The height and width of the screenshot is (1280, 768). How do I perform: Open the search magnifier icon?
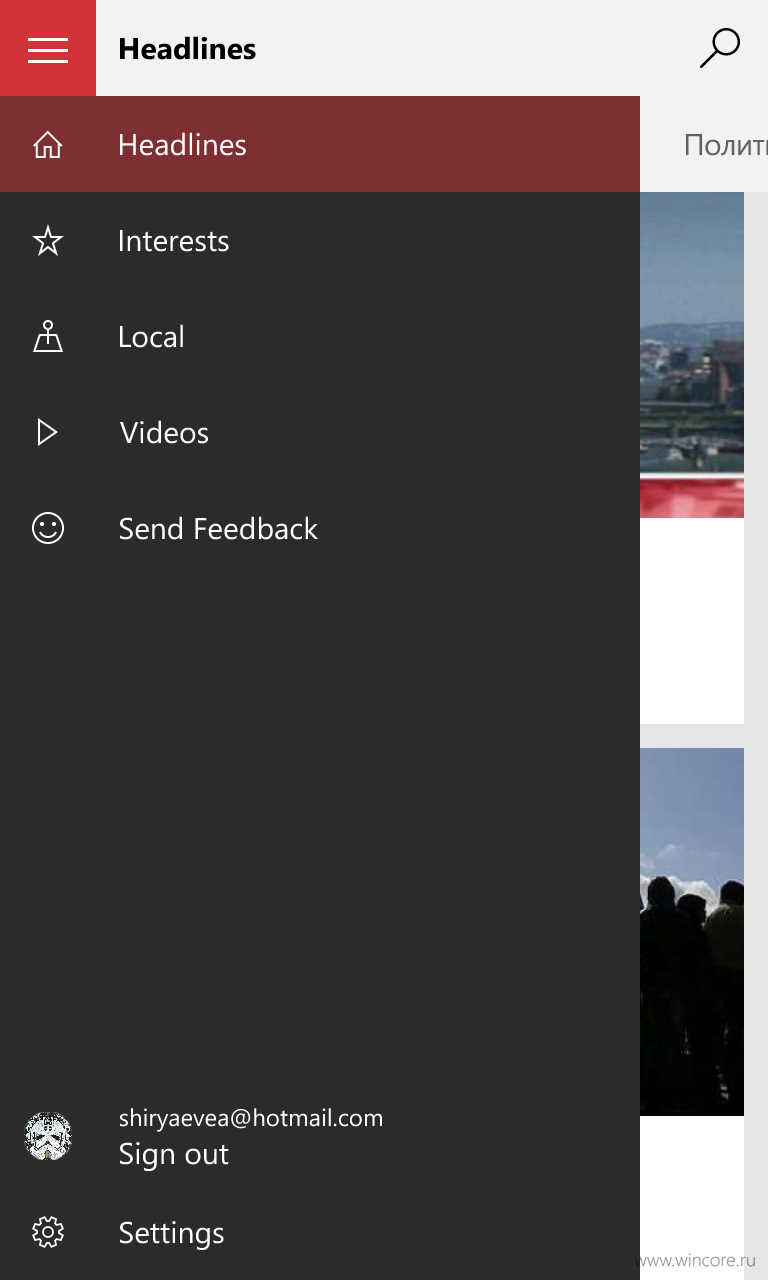point(720,48)
